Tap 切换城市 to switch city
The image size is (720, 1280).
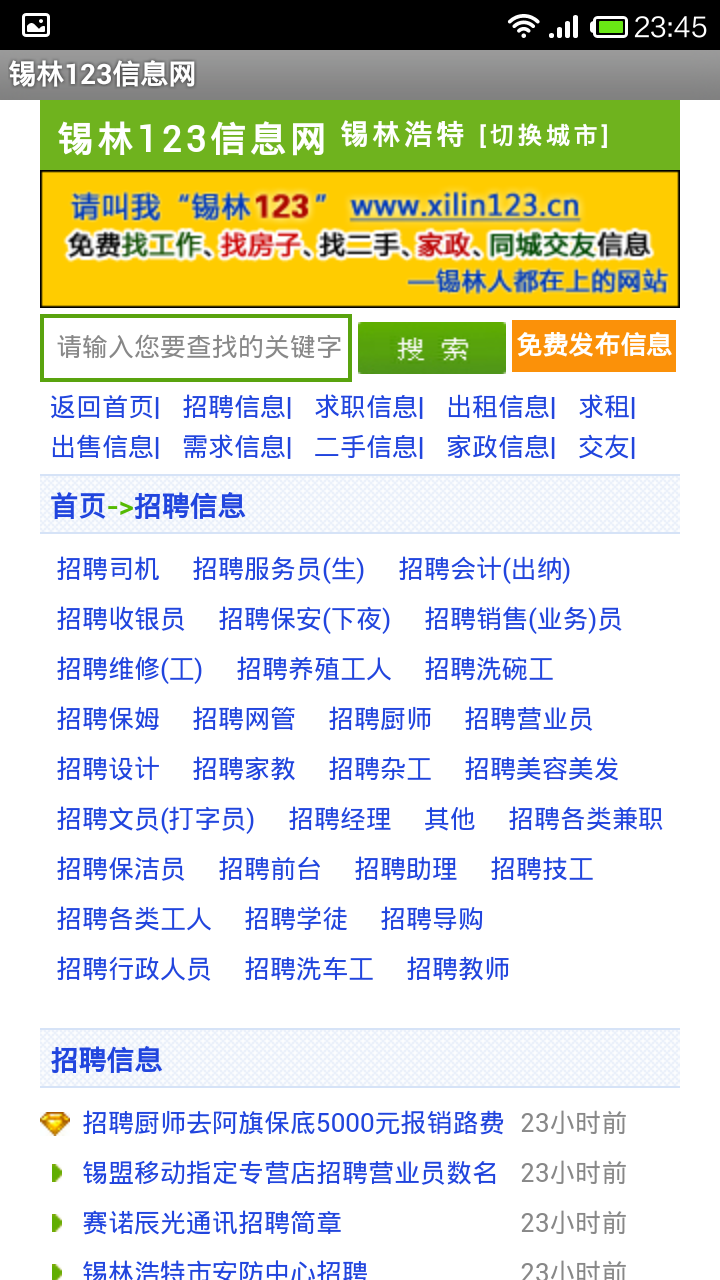pos(544,136)
